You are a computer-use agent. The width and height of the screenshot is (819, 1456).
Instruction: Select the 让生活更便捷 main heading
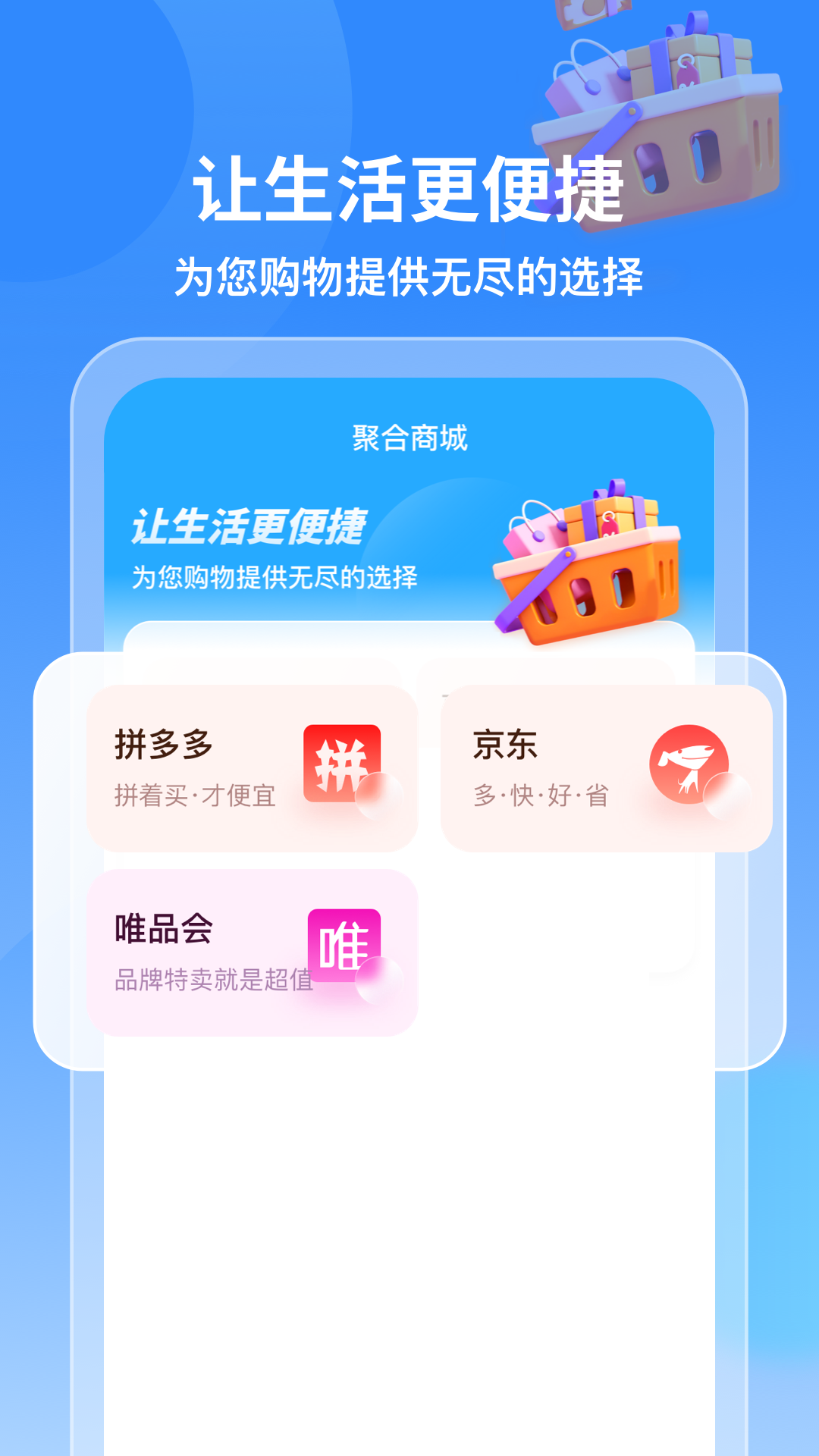click(409, 187)
